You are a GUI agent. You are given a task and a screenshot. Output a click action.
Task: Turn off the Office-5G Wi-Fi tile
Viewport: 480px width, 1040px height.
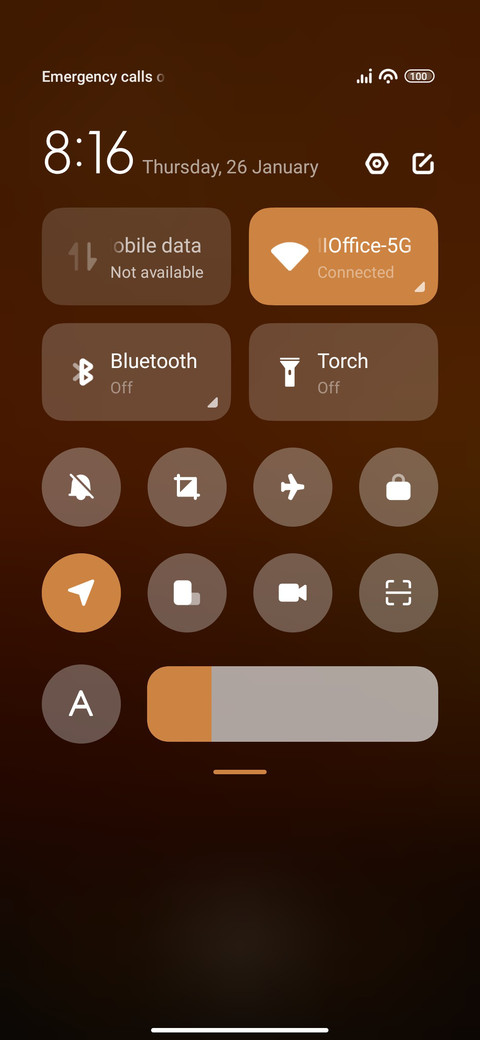point(343,256)
